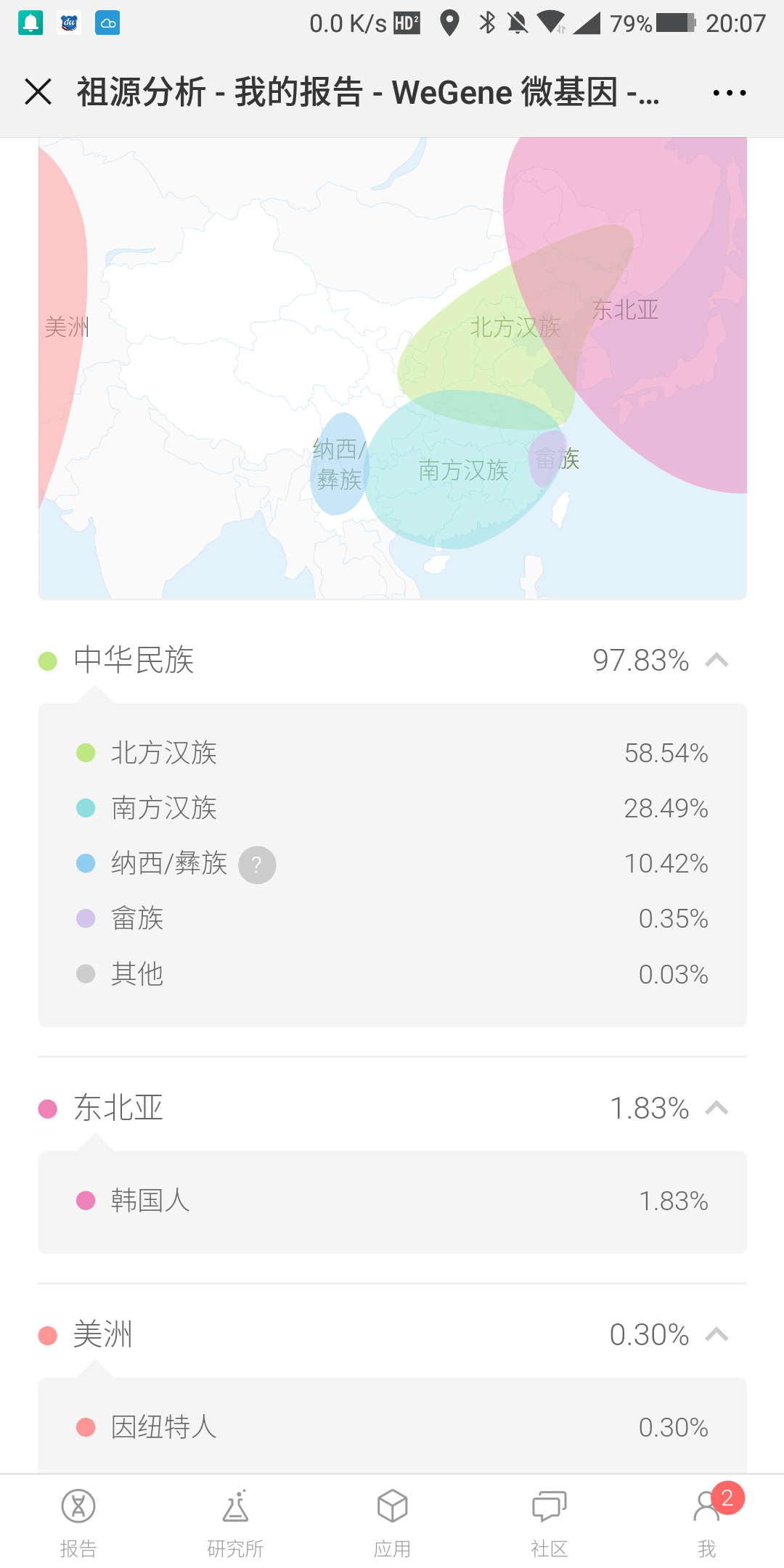Collapse the 东北亚 section
The height and width of the screenshot is (1568, 784).
pyautogui.click(x=716, y=1108)
